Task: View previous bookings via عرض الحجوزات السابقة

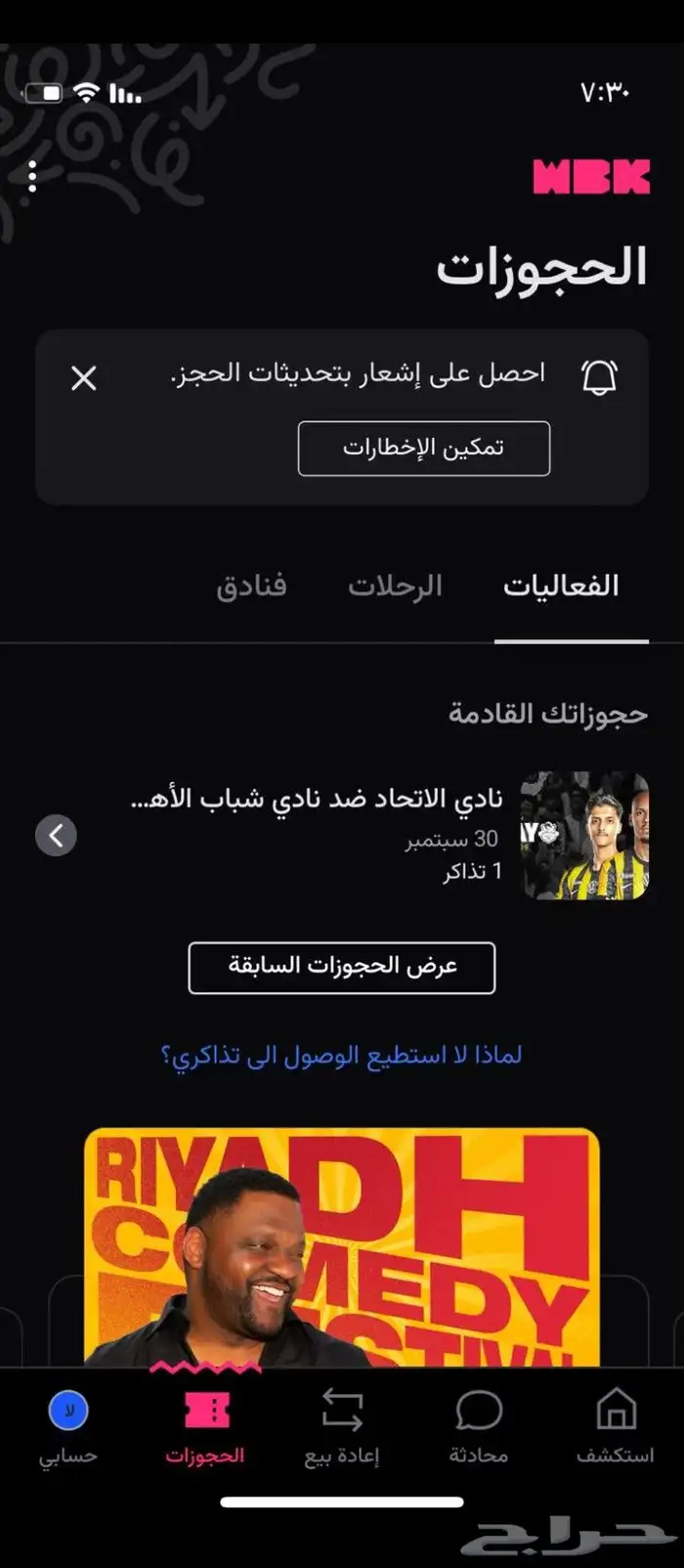Action: click(x=342, y=968)
